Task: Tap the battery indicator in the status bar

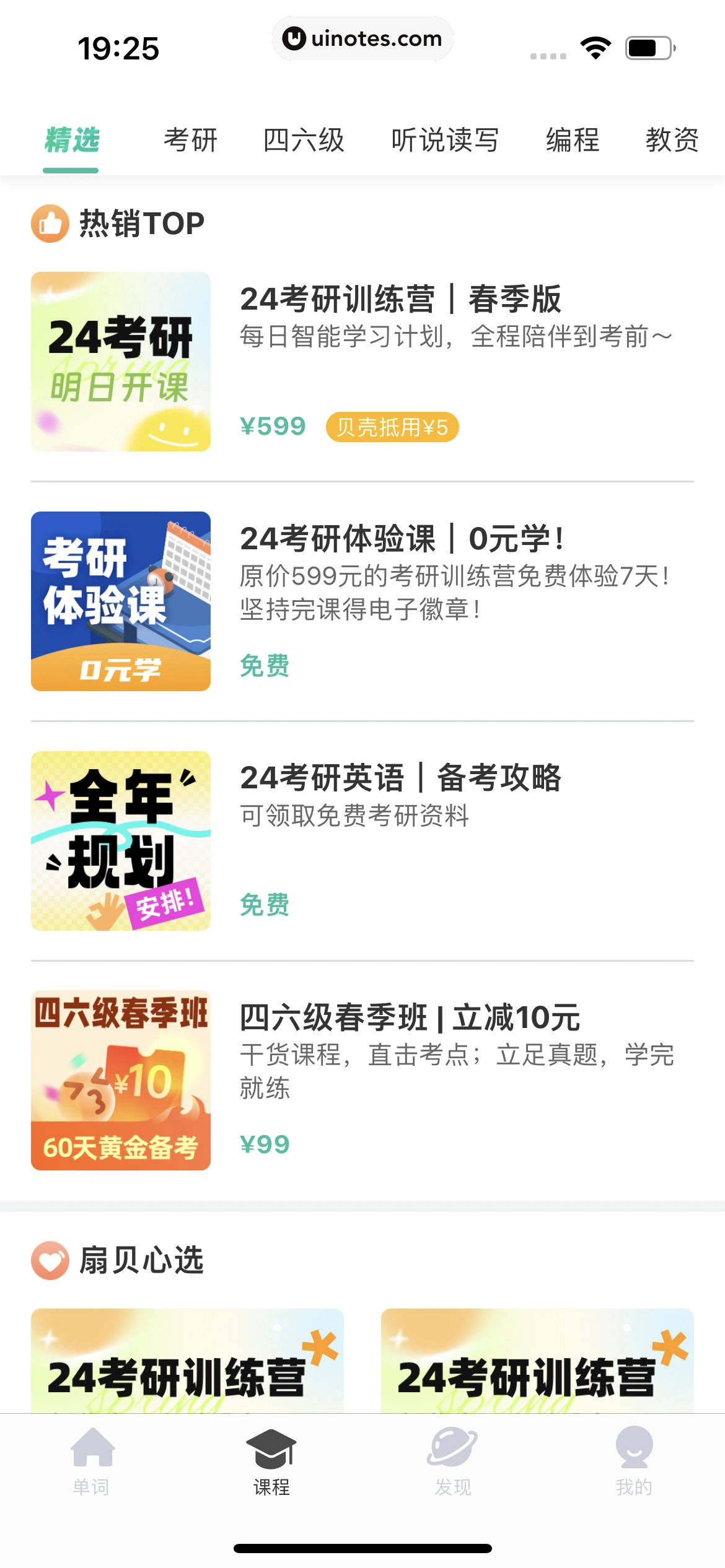Action: pyautogui.click(x=649, y=46)
